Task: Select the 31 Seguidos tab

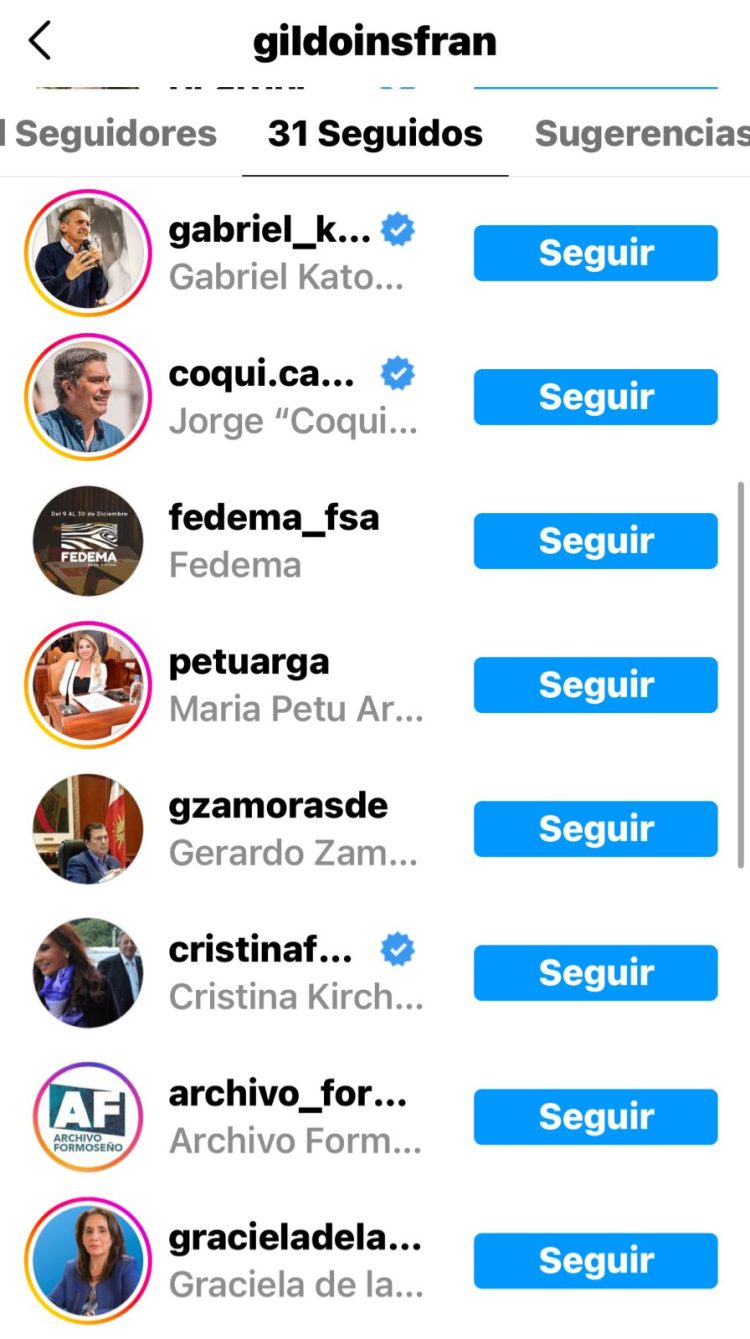Action: click(x=373, y=132)
